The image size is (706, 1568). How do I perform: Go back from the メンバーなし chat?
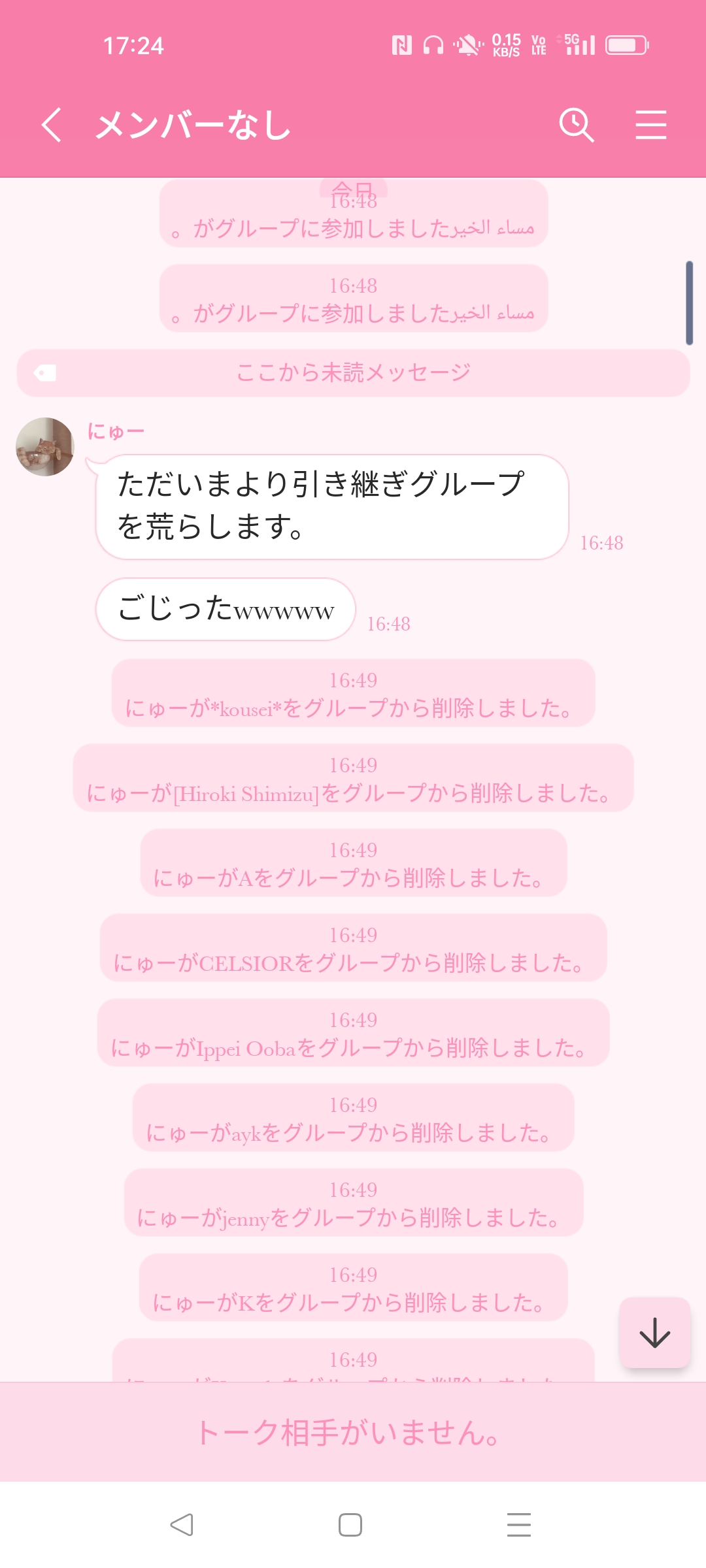tap(52, 125)
